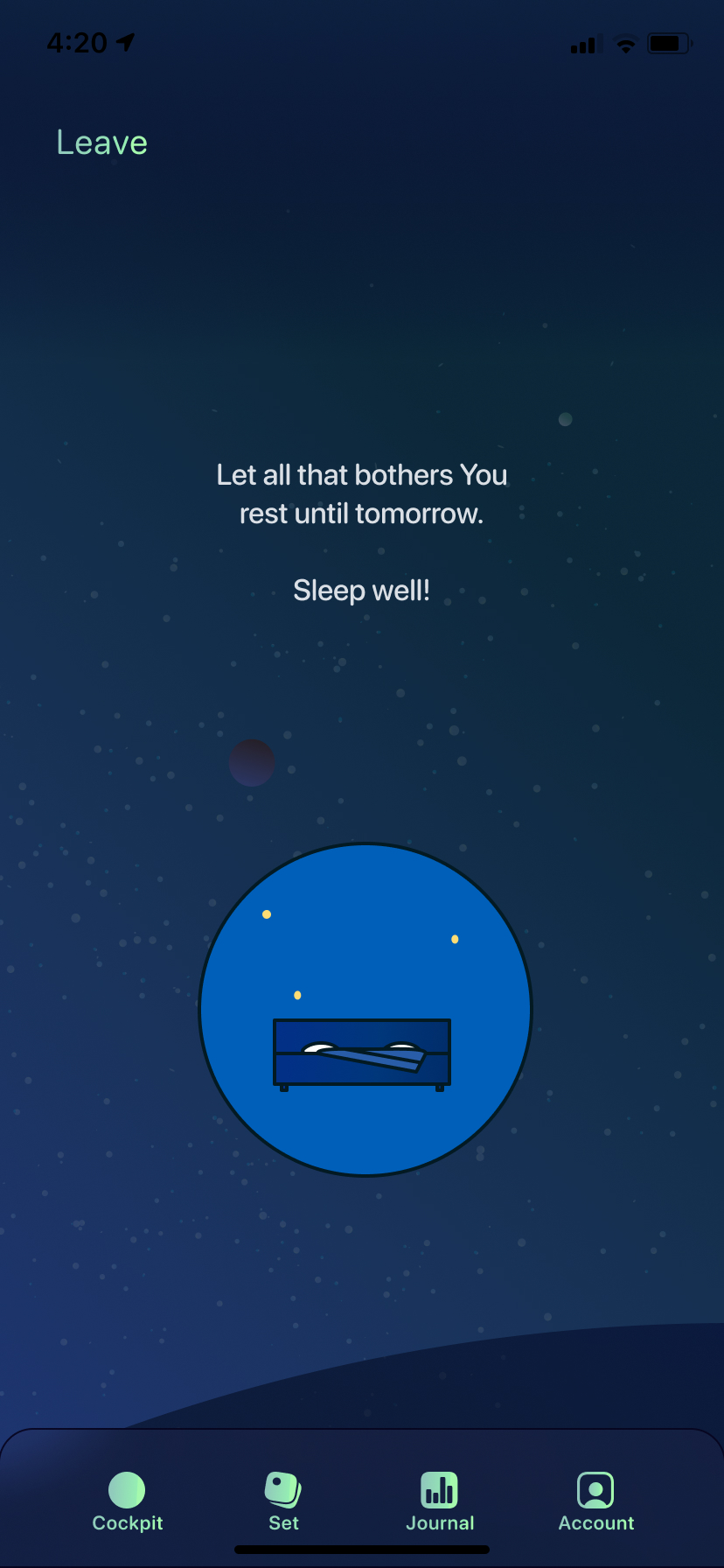Open the Account tab

click(595, 1501)
